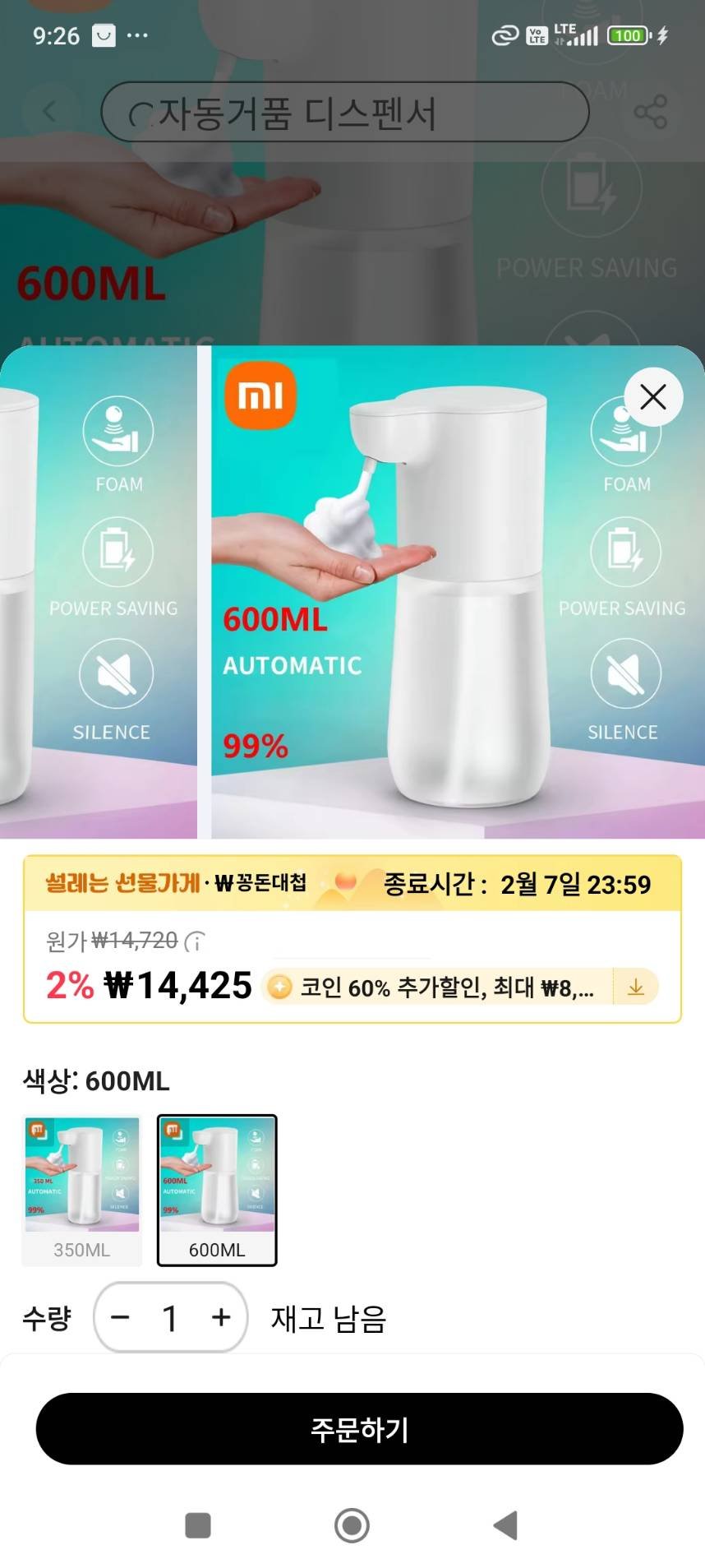Select the 350ML variant

(81, 1189)
